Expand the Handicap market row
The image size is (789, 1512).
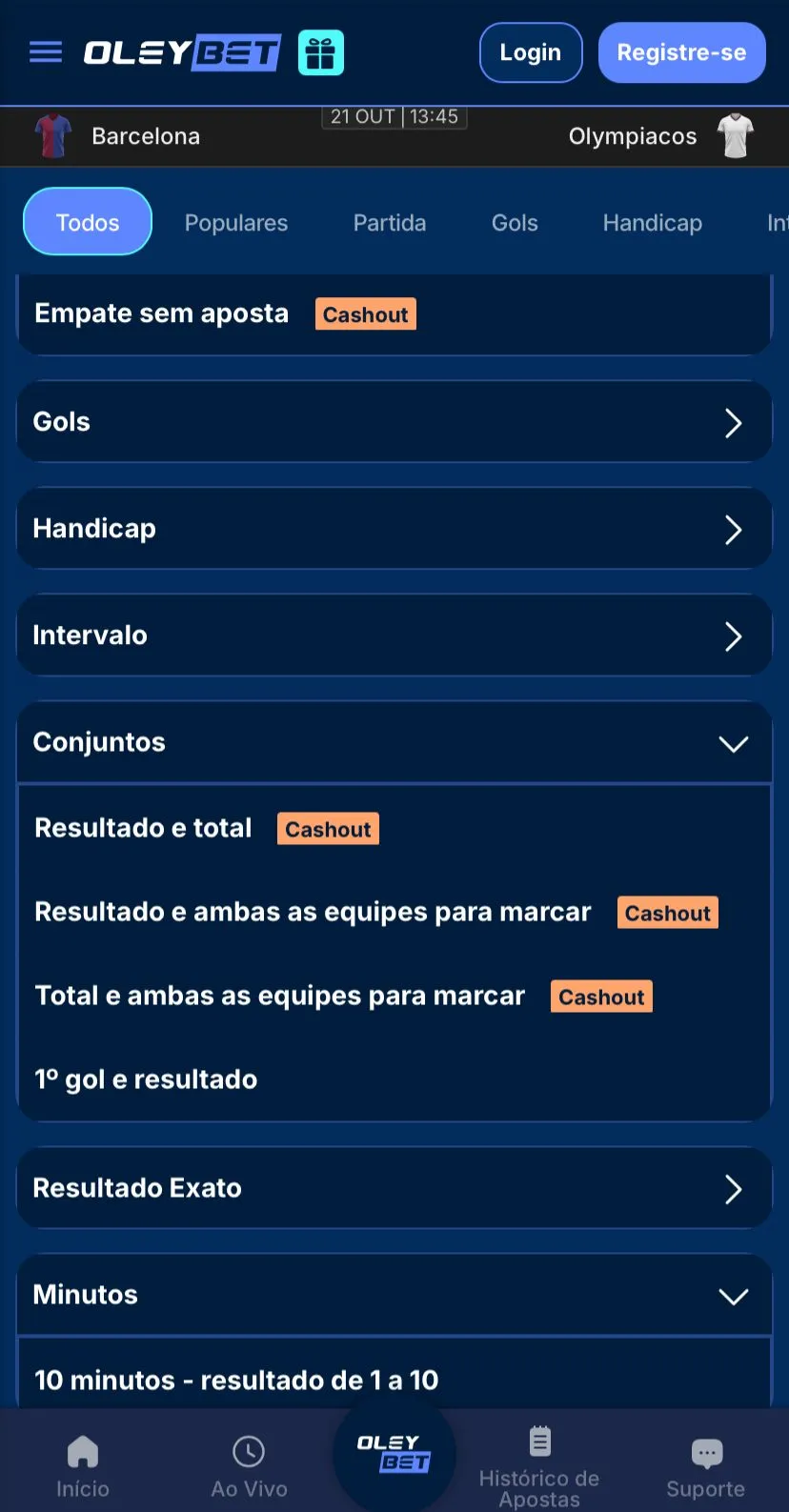coord(394,529)
